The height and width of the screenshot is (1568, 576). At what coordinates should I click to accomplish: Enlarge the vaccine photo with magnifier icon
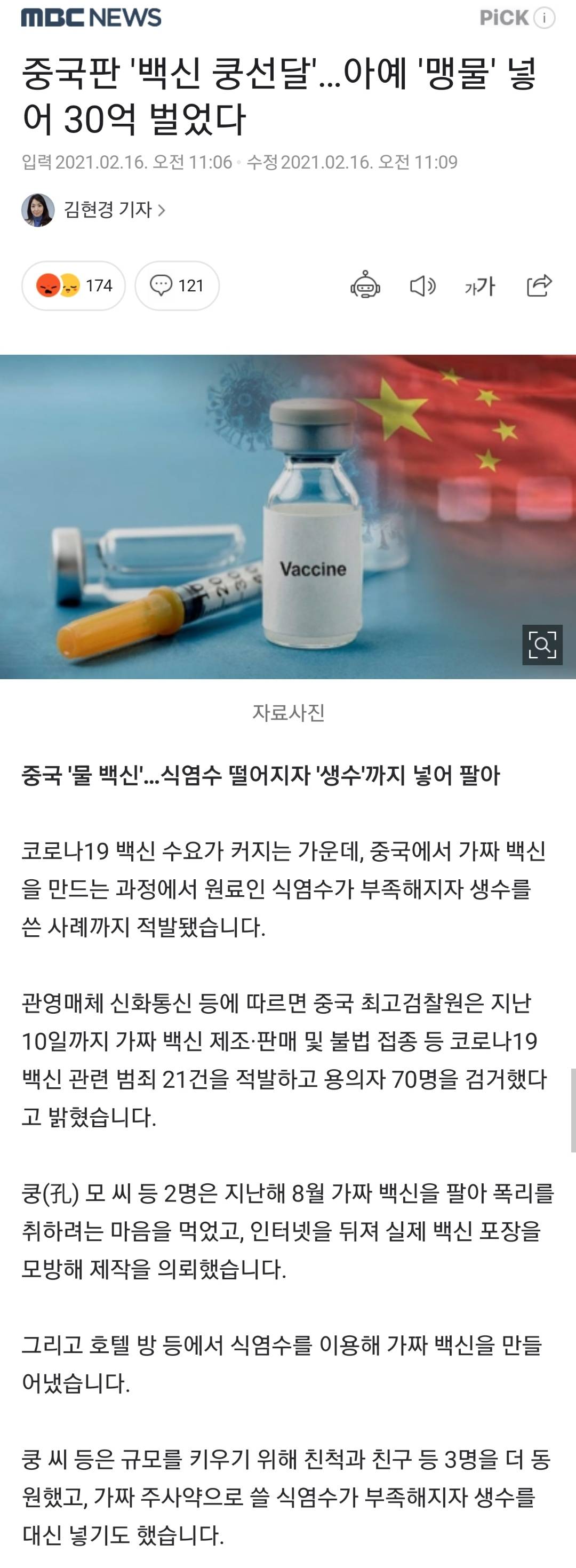point(542,644)
